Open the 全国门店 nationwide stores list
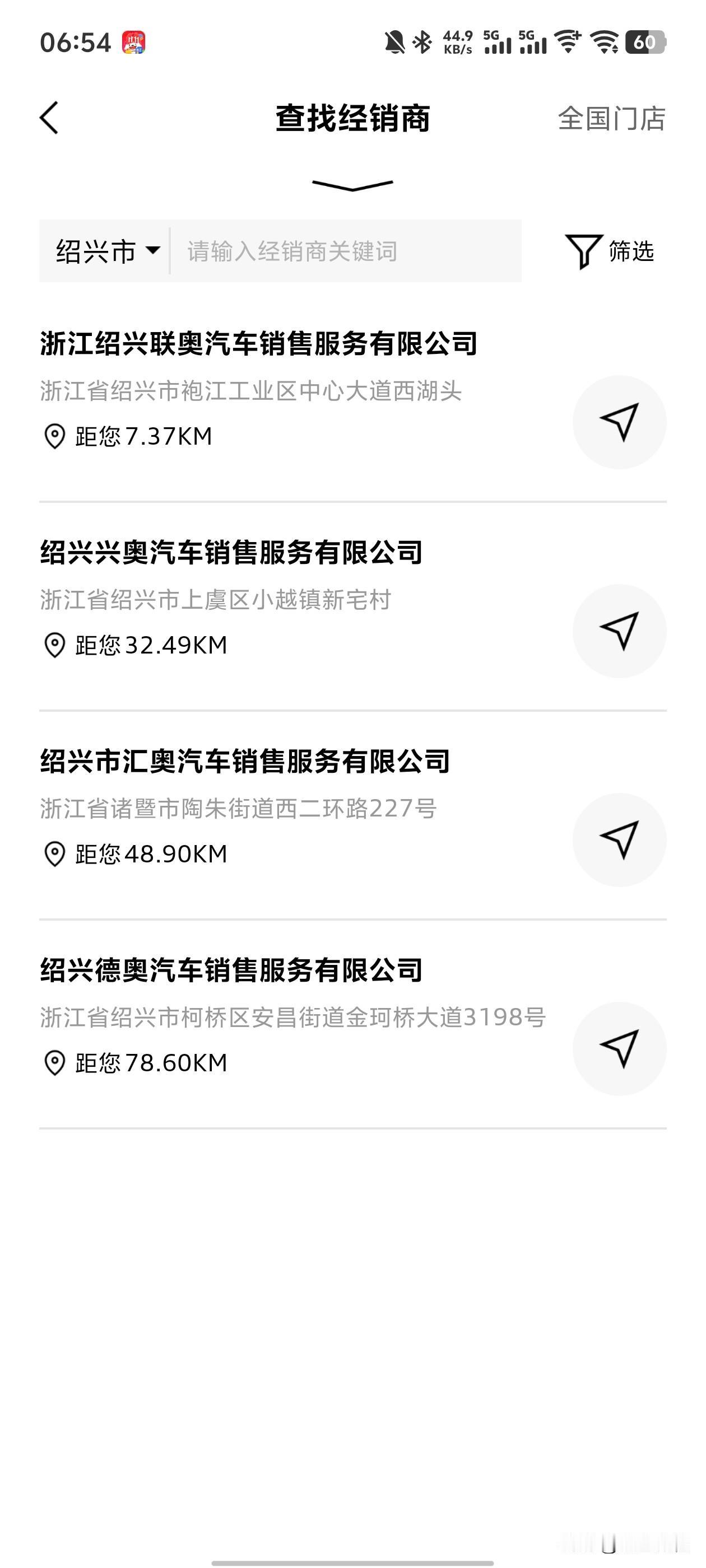The height and width of the screenshot is (1568, 706). (x=611, y=118)
